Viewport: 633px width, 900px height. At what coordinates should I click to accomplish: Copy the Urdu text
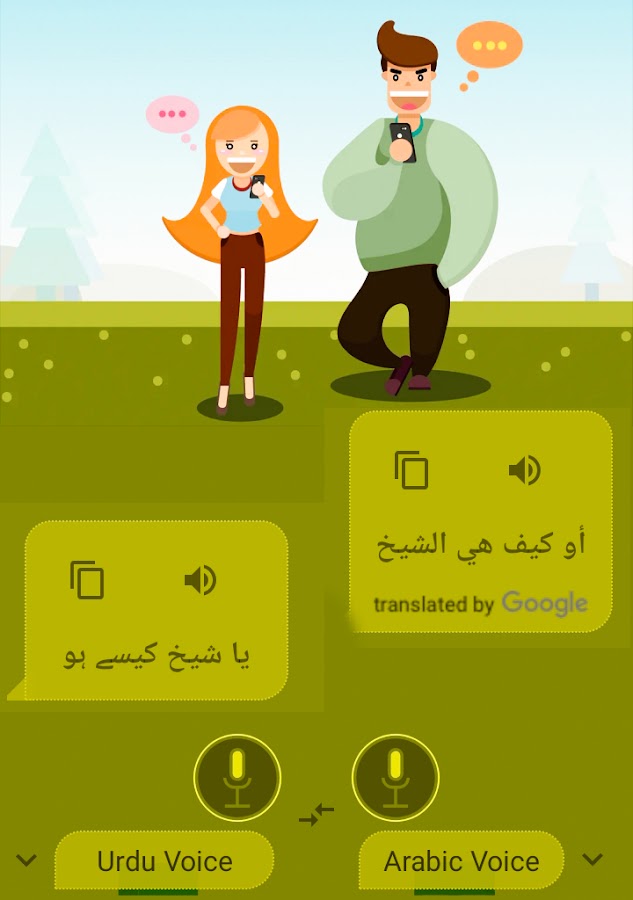pos(87,580)
